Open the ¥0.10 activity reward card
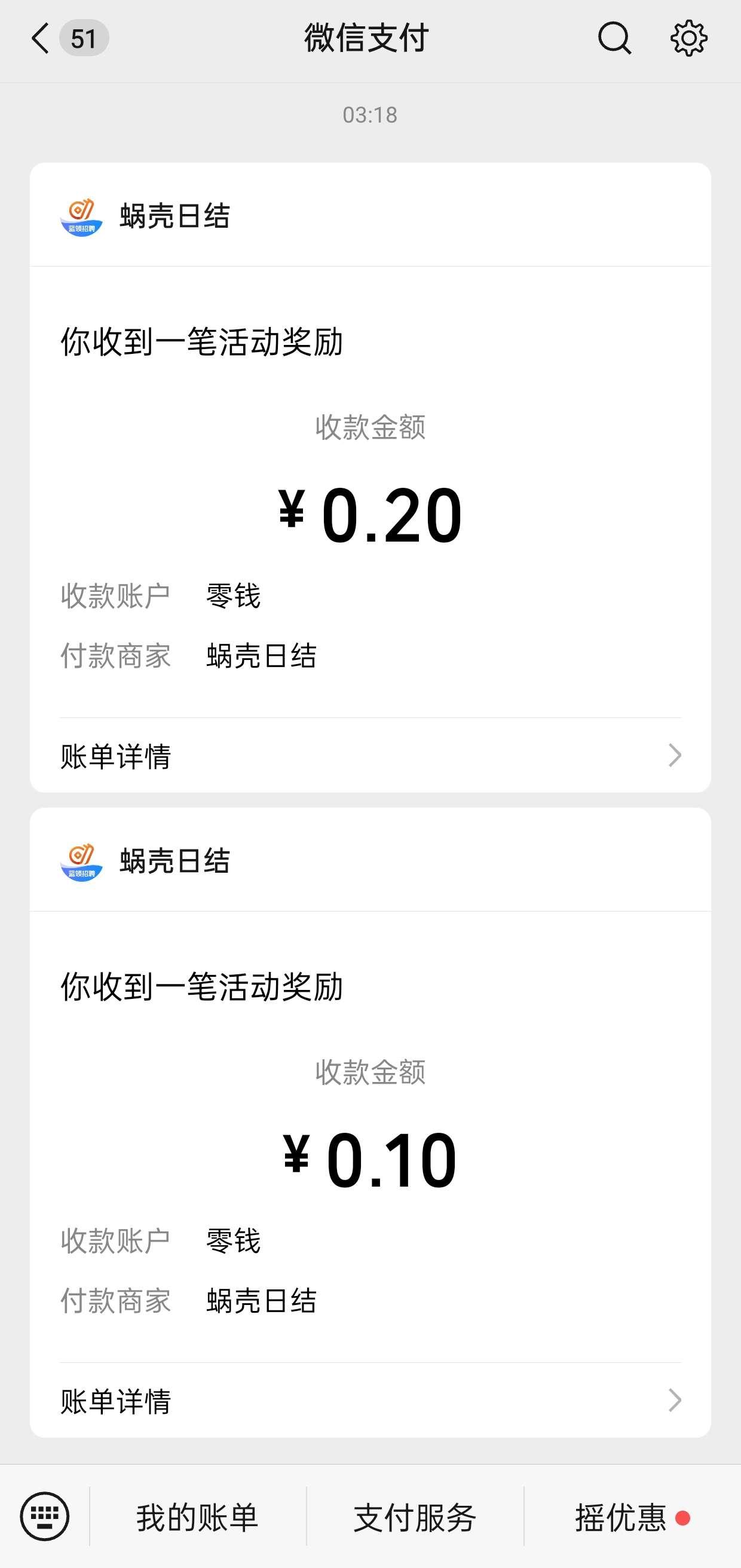741x1568 pixels. tap(370, 1123)
